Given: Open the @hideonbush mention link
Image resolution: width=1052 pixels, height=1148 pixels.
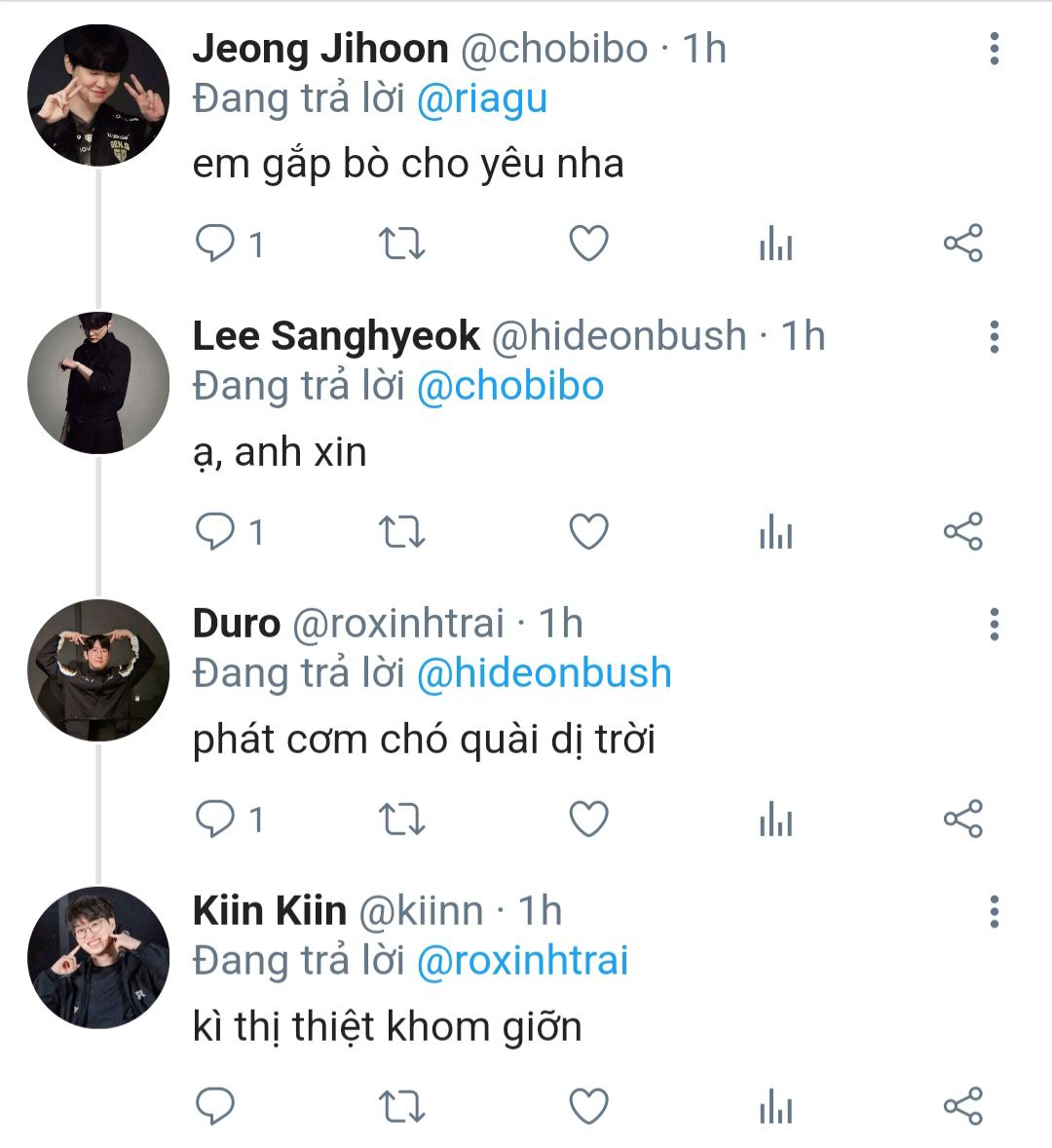Looking at the screenshot, I should [544, 673].
